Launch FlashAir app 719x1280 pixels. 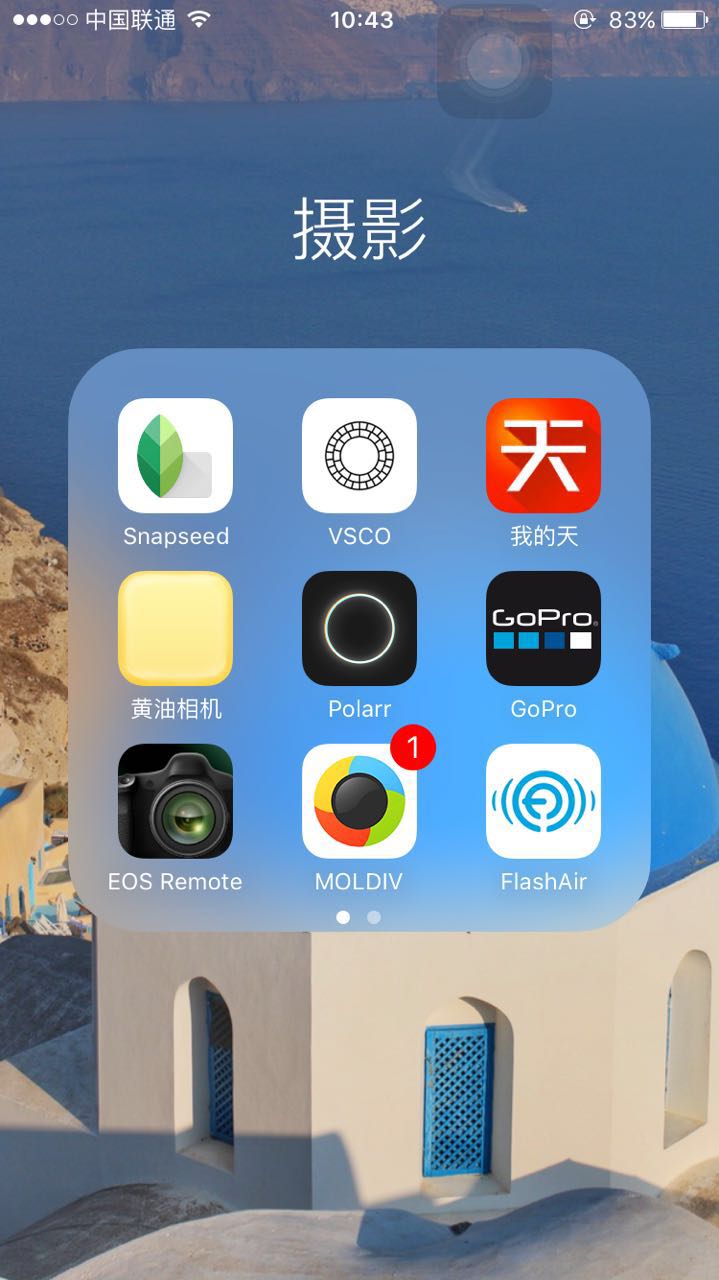click(543, 801)
